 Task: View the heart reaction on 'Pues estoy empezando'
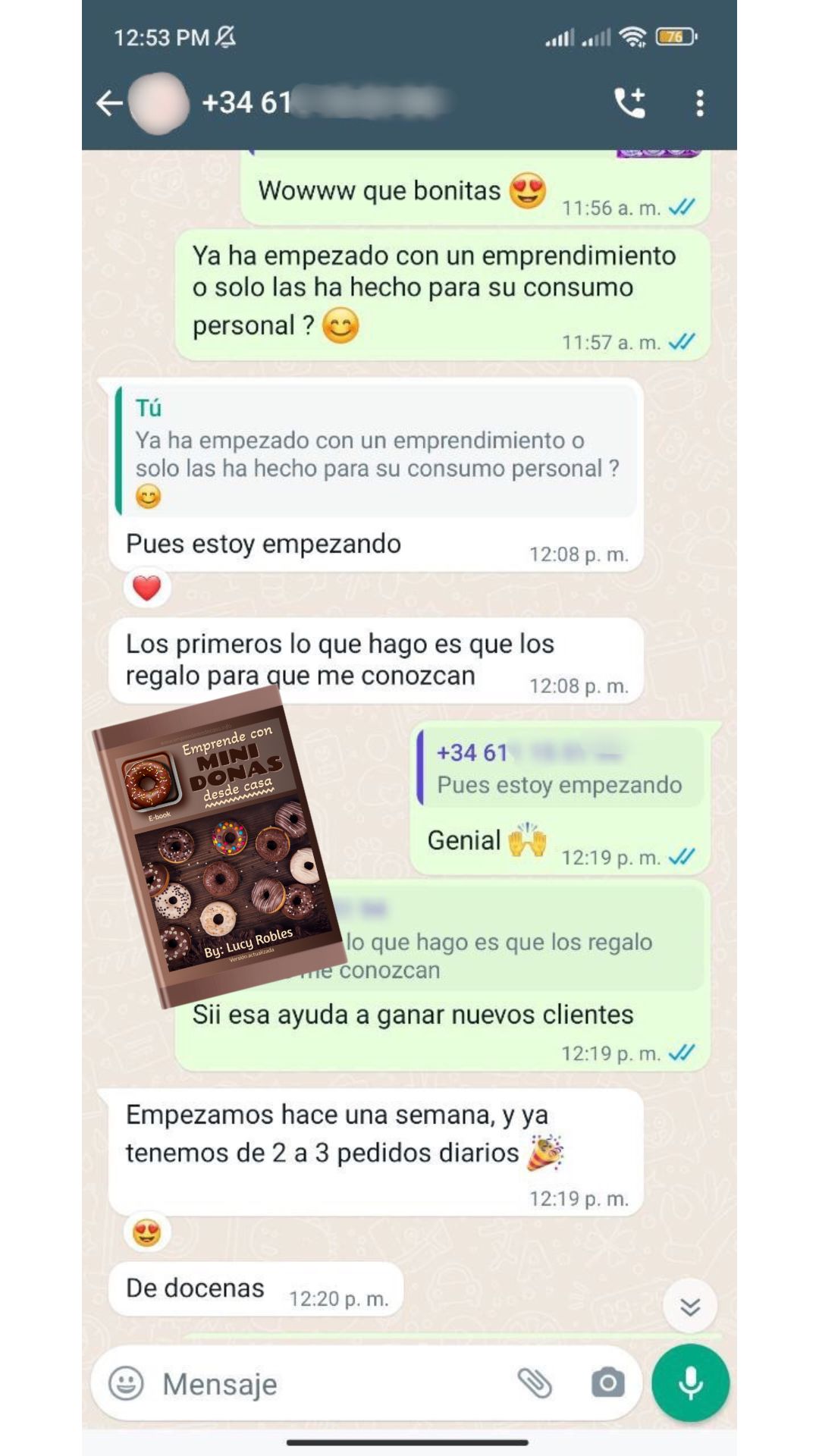tap(147, 588)
